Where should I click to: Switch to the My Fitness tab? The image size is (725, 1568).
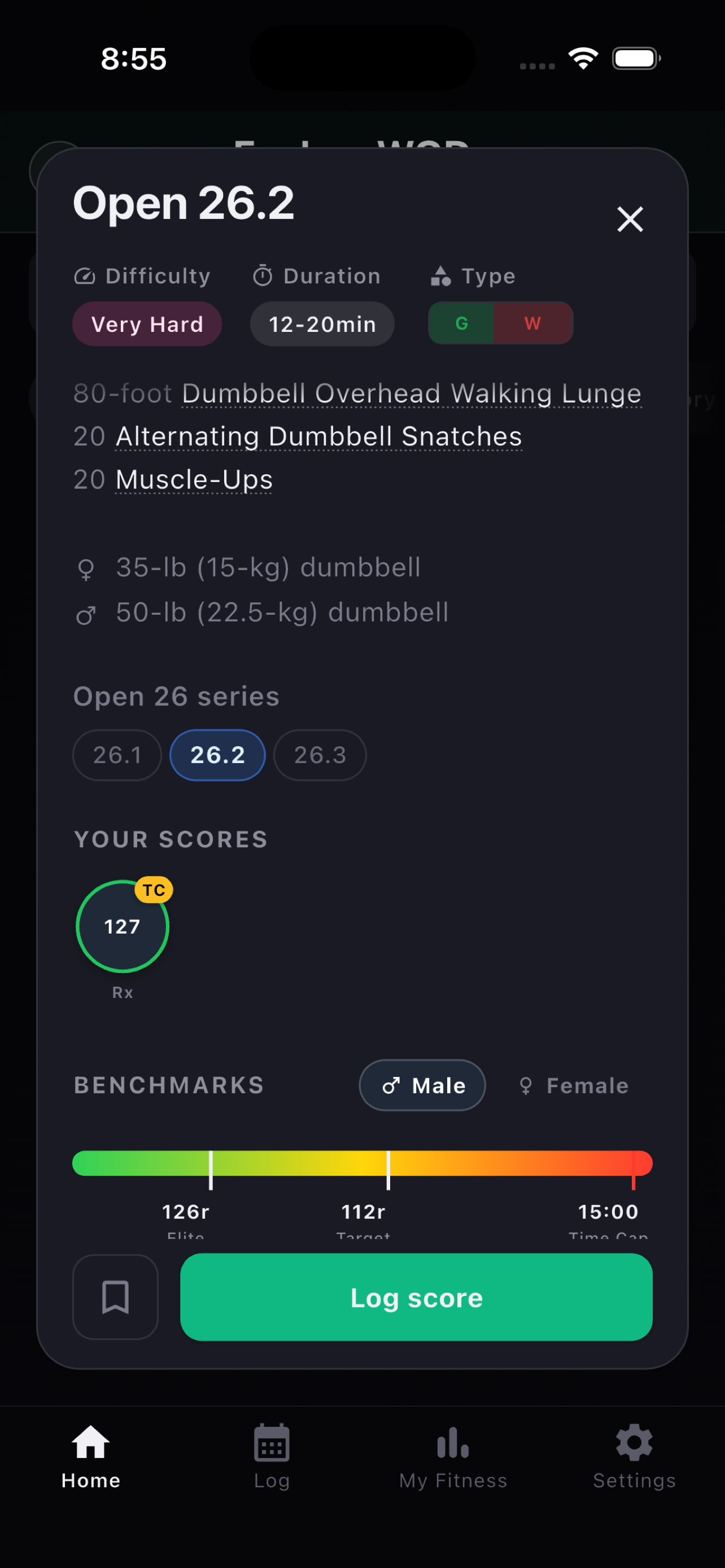point(453,1456)
